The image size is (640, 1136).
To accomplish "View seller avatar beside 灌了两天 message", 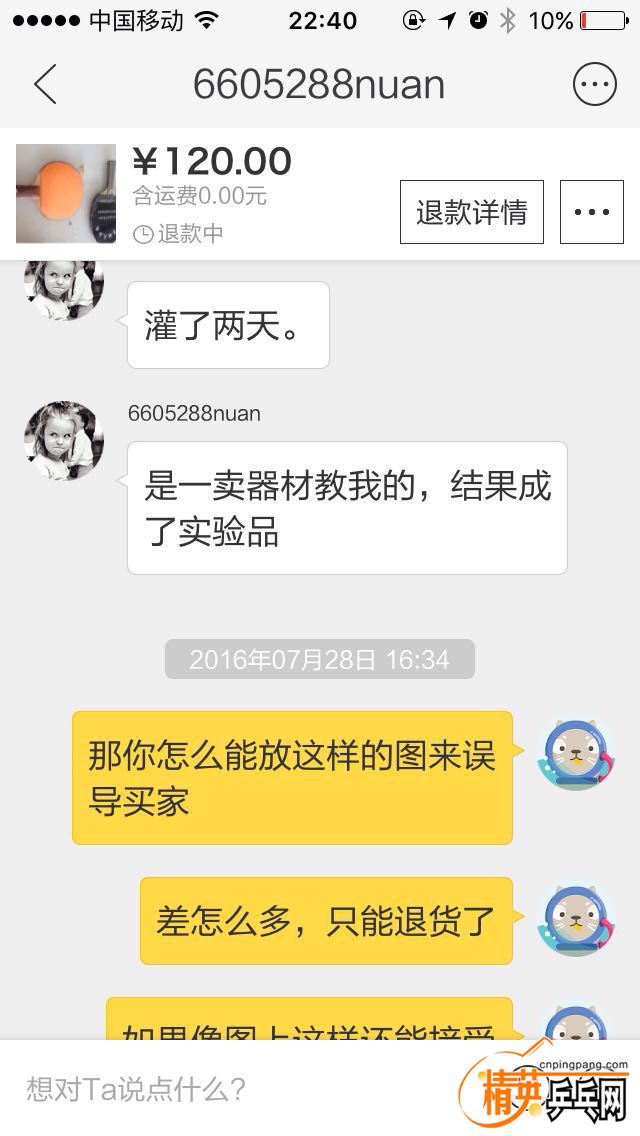I will coord(64,287).
